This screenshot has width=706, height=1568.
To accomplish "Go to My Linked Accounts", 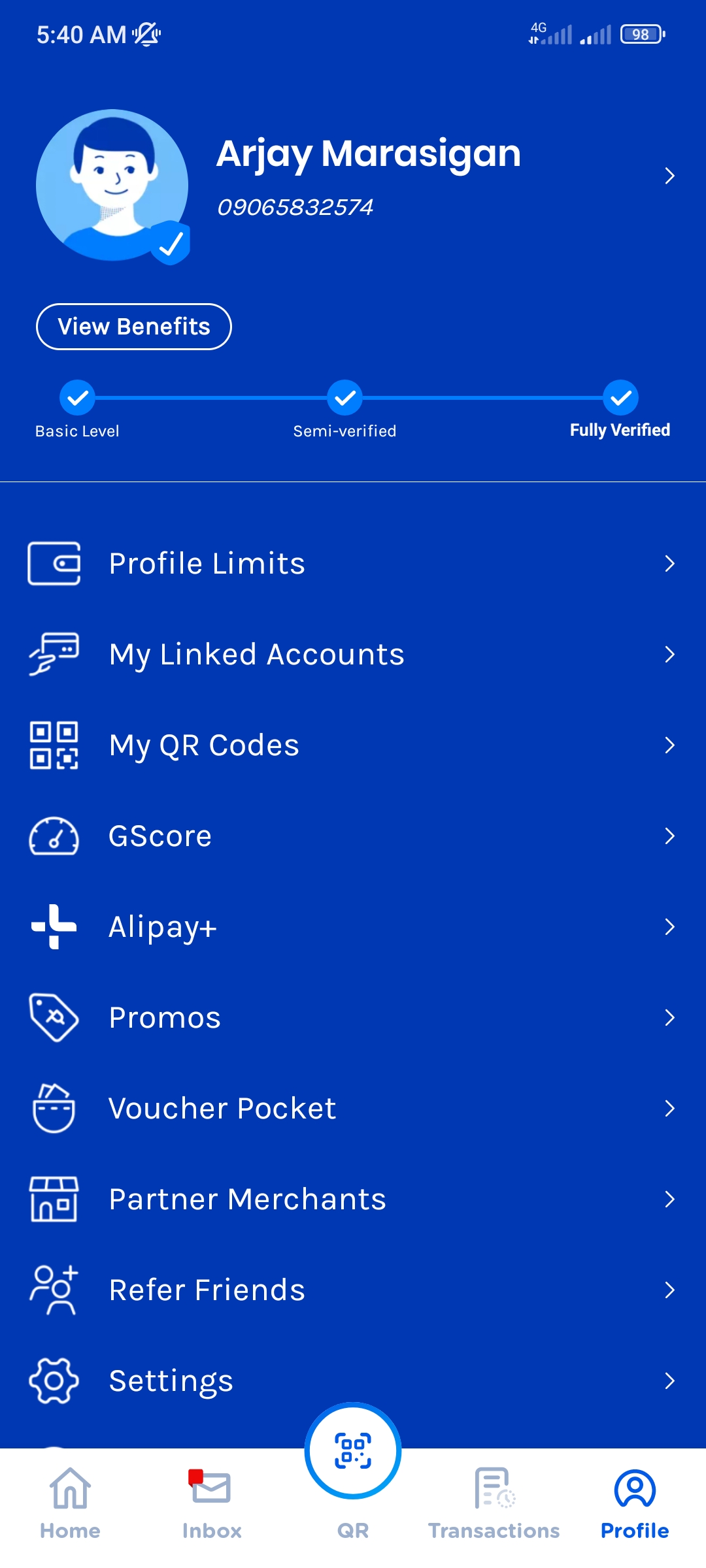I will click(353, 654).
